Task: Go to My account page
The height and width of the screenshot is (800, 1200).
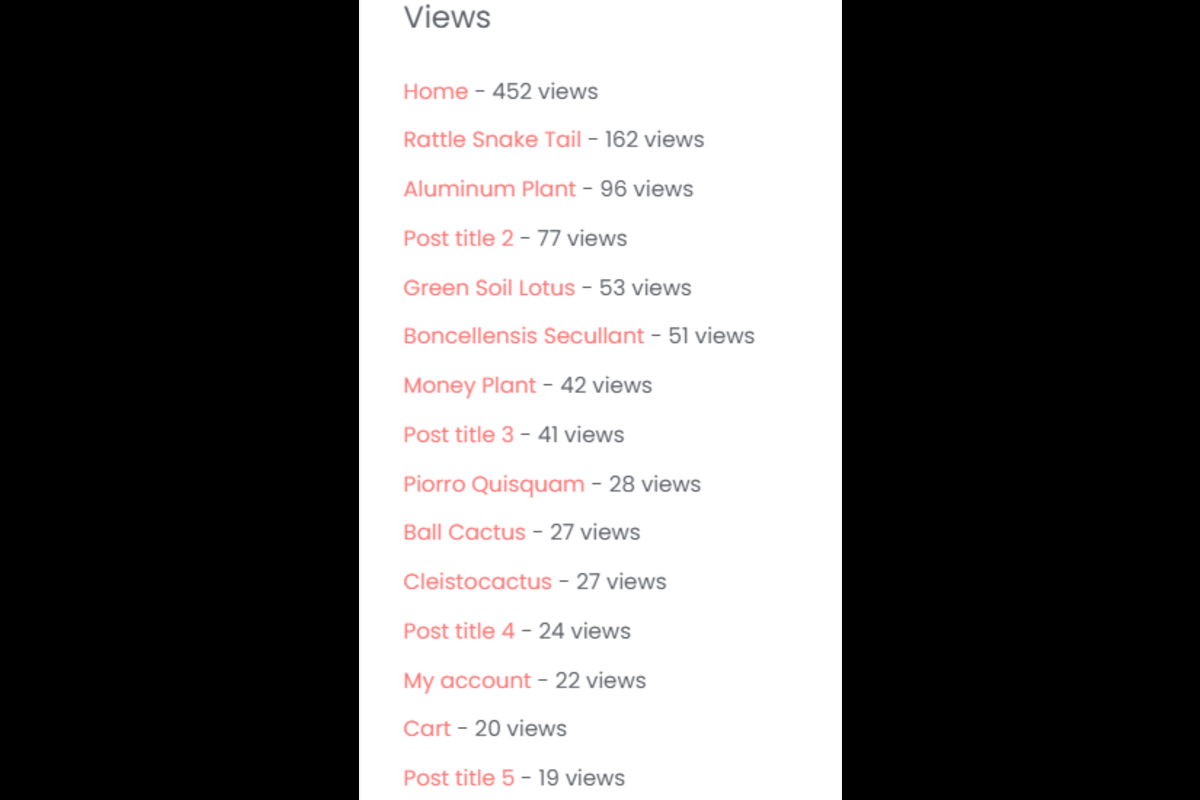Action: (467, 680)
